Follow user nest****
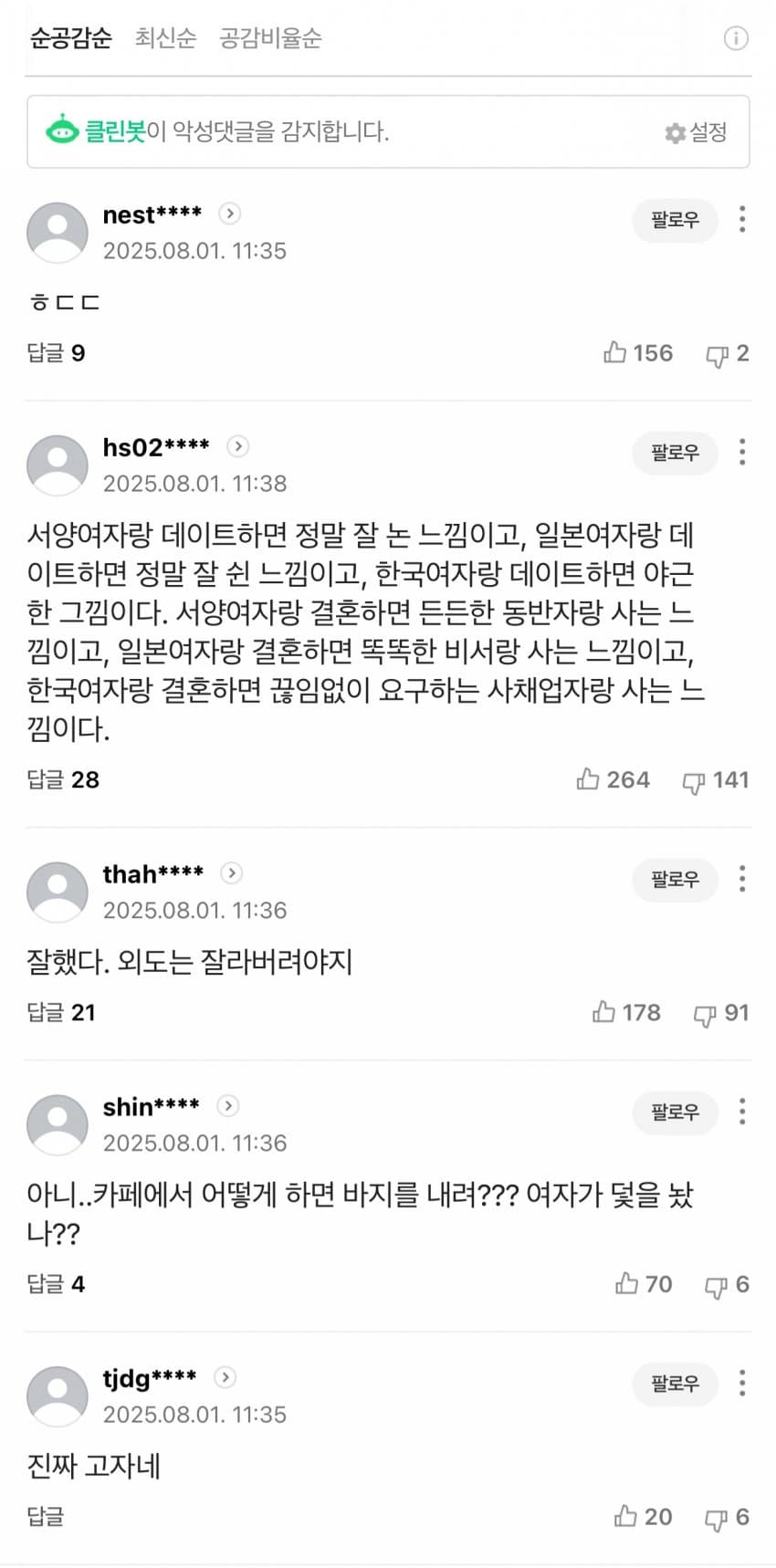Image resolution: width=776 pixels, height=1568 pixels. point(675,220)
